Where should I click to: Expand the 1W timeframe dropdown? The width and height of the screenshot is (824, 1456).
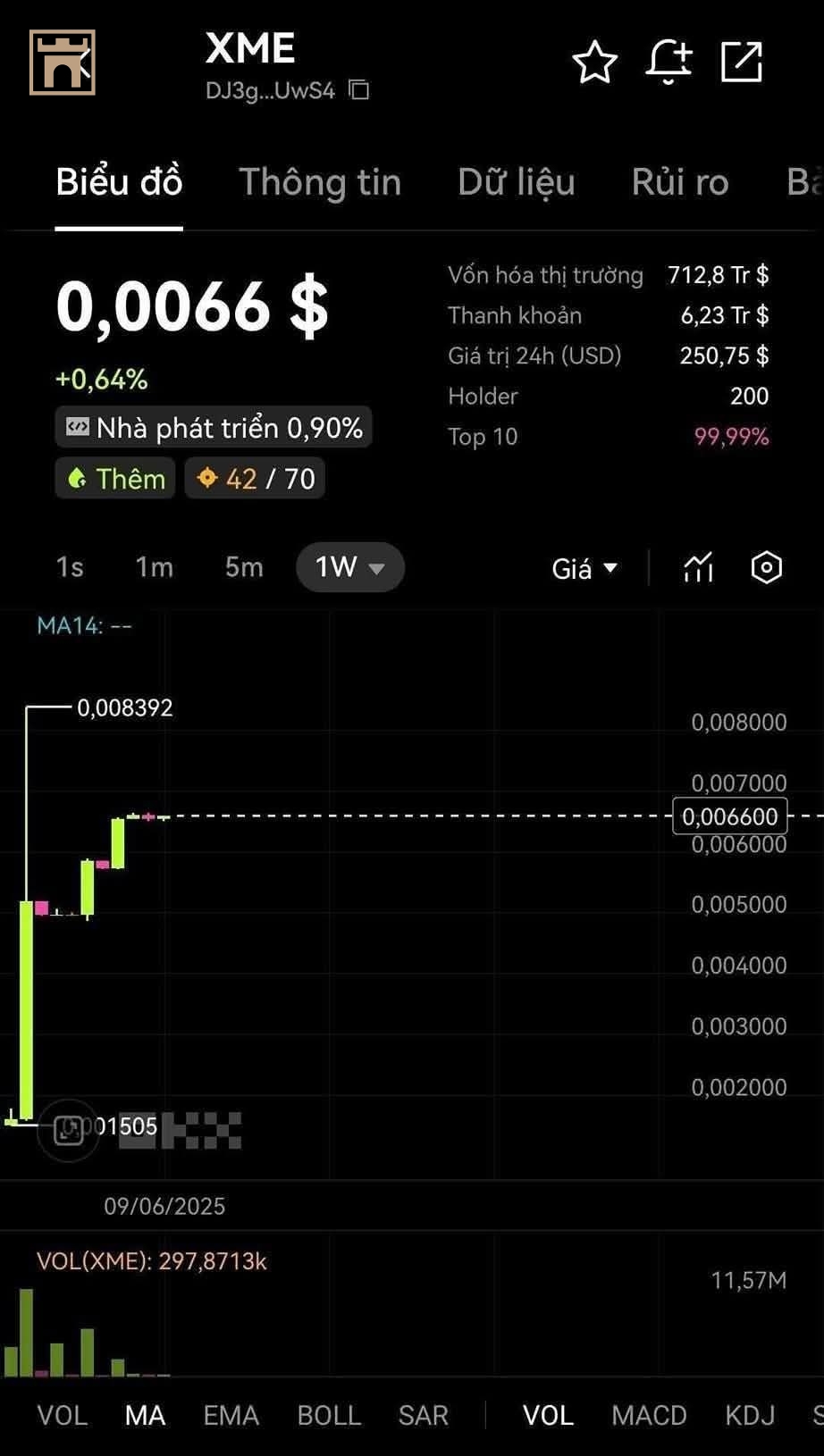350,567
